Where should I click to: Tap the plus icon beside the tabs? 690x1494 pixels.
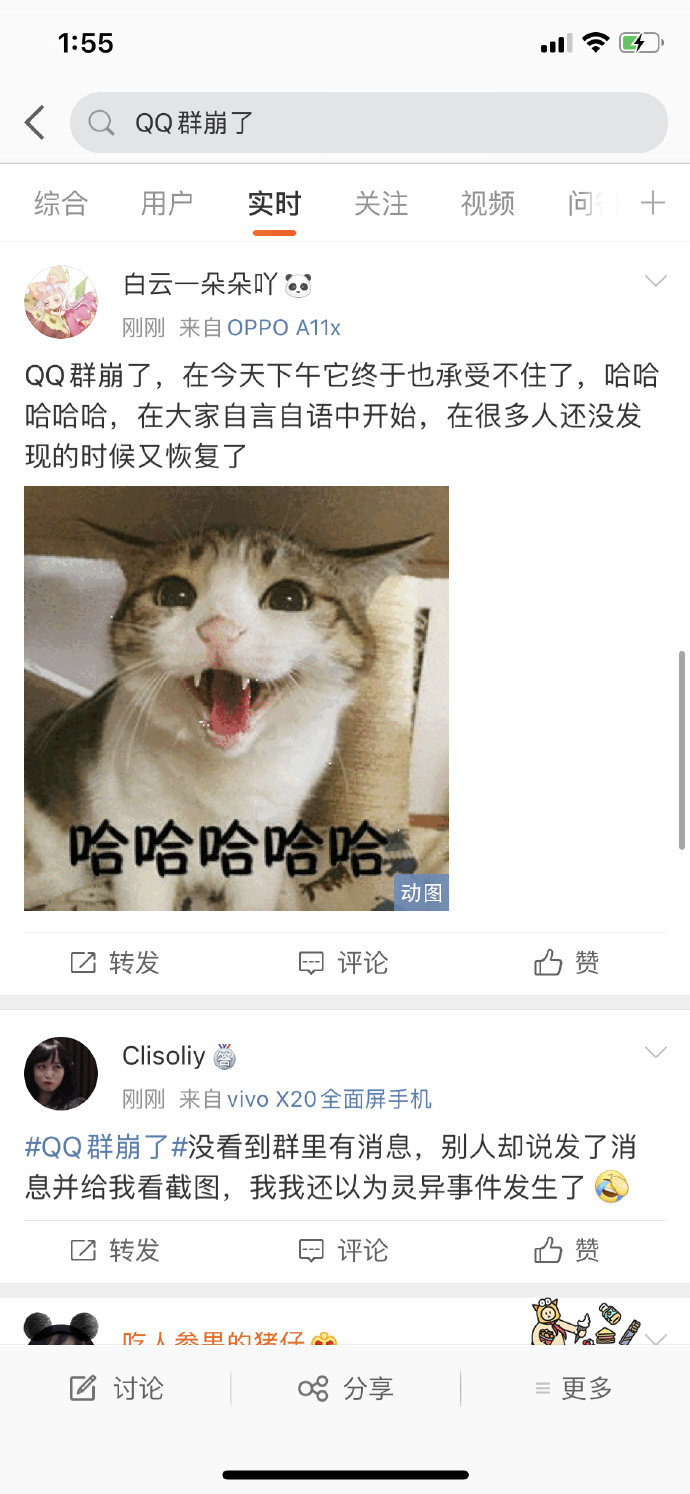click(653, 204)
